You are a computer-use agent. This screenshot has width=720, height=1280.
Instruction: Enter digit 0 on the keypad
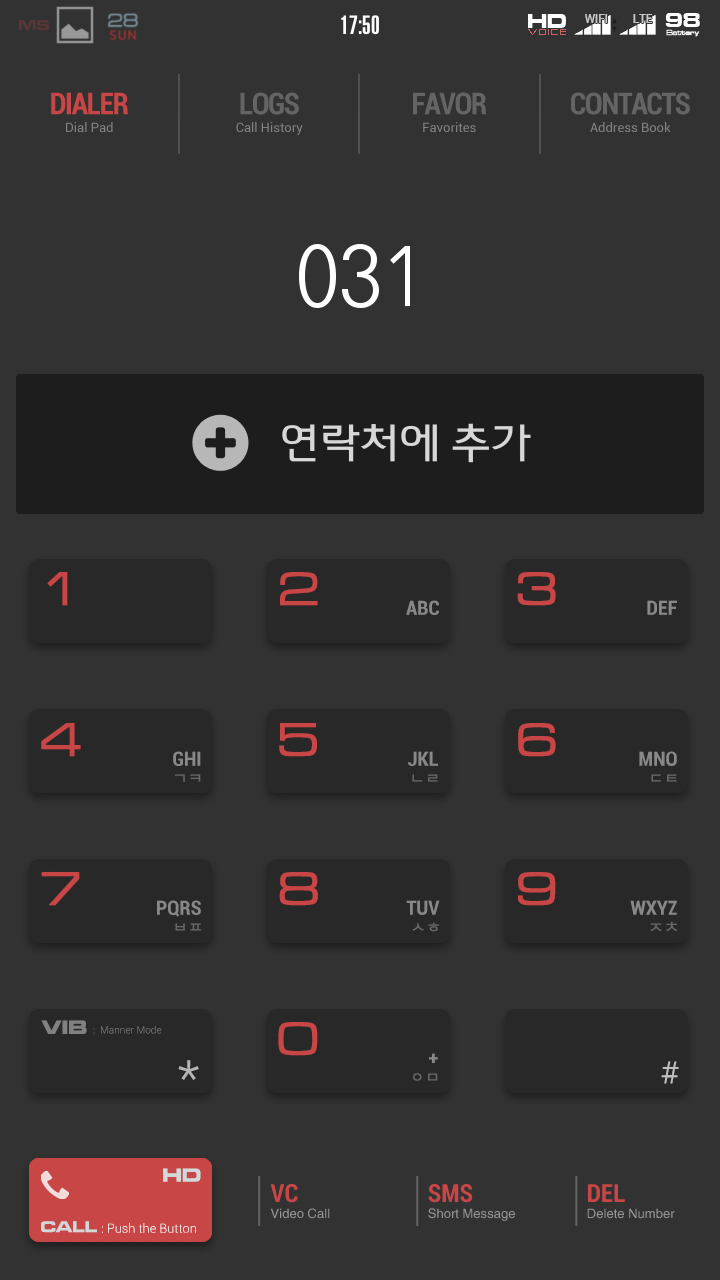pyautogui.click(x=358, y=1051)
